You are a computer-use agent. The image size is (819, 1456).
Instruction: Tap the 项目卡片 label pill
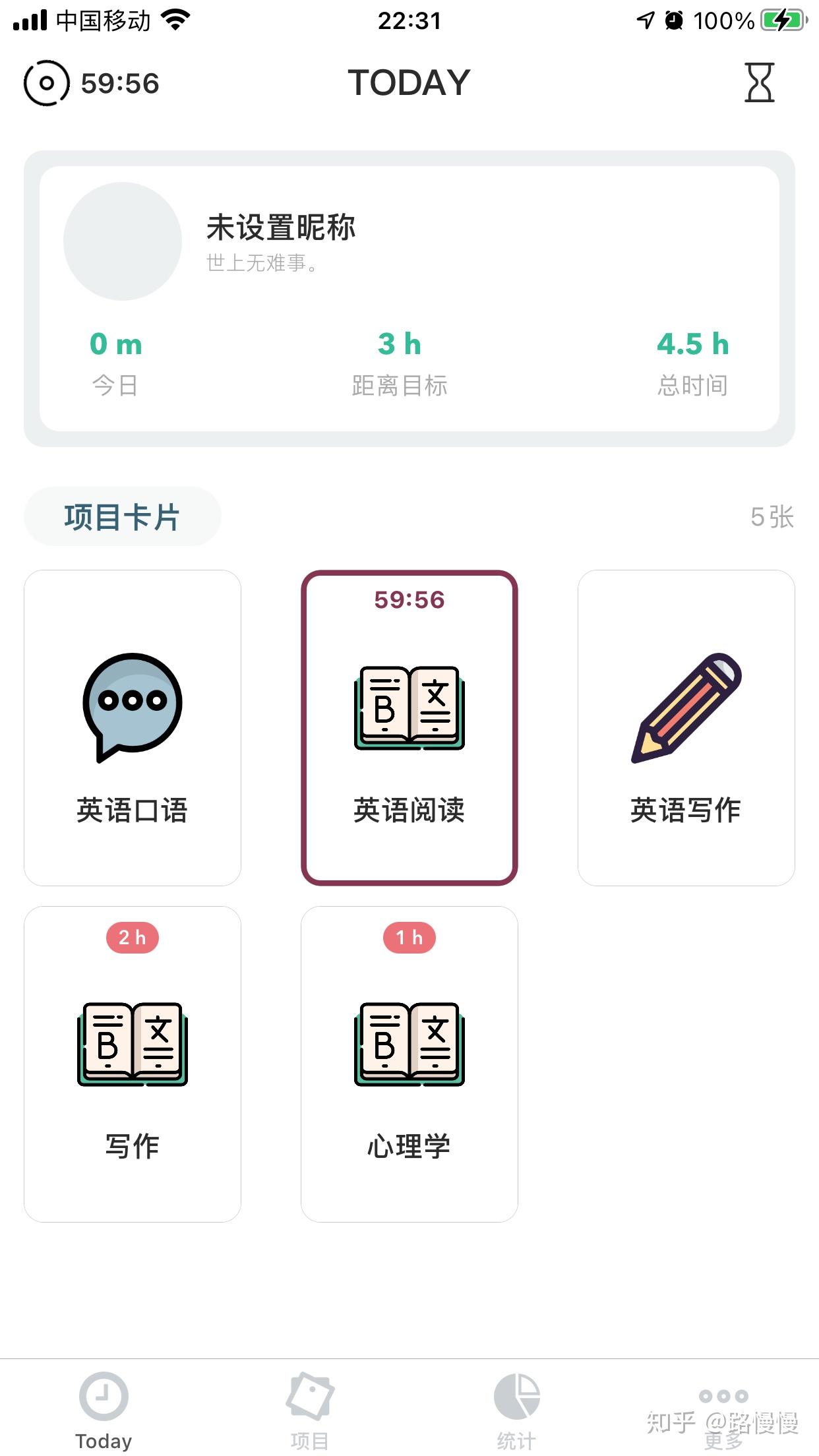122,516
